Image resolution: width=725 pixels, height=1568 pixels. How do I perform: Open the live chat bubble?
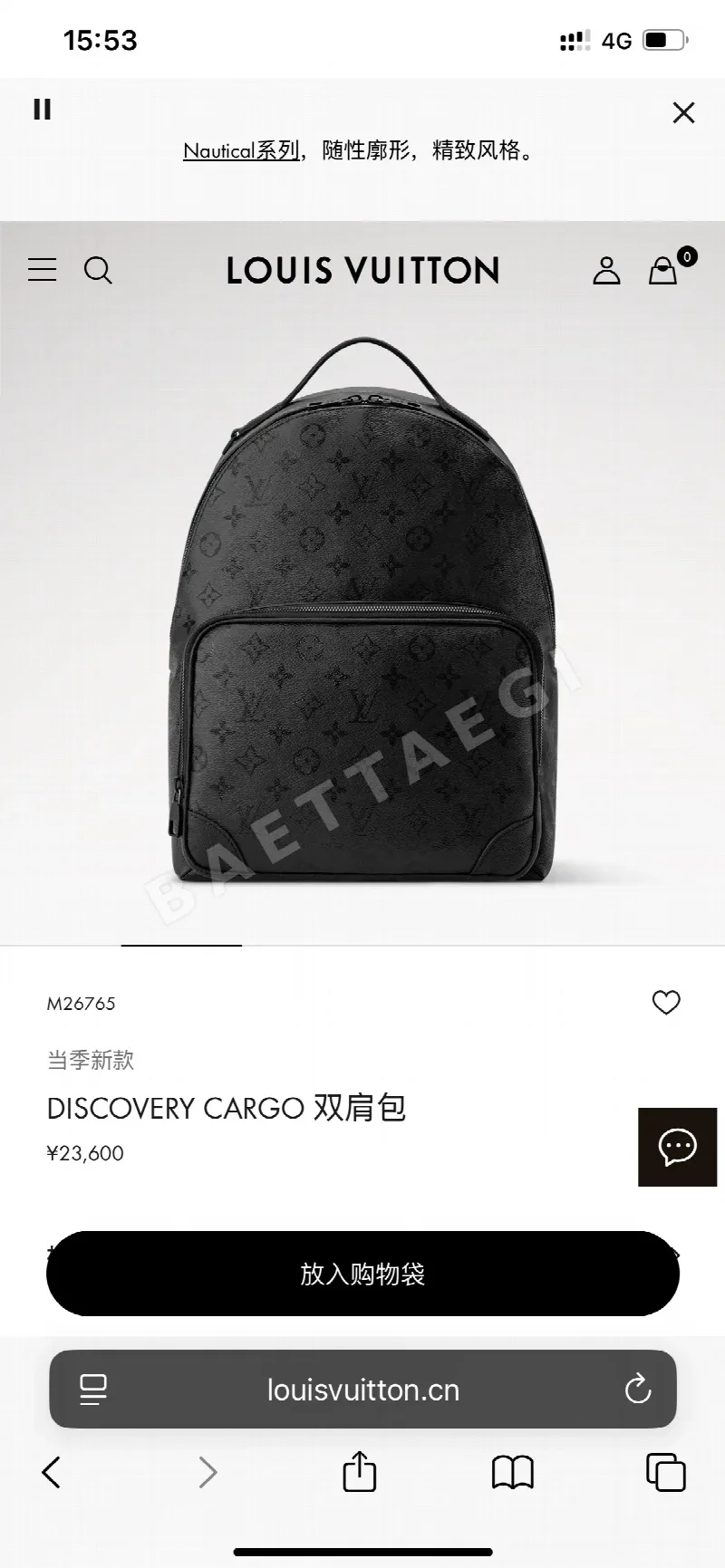(677, 1147)
